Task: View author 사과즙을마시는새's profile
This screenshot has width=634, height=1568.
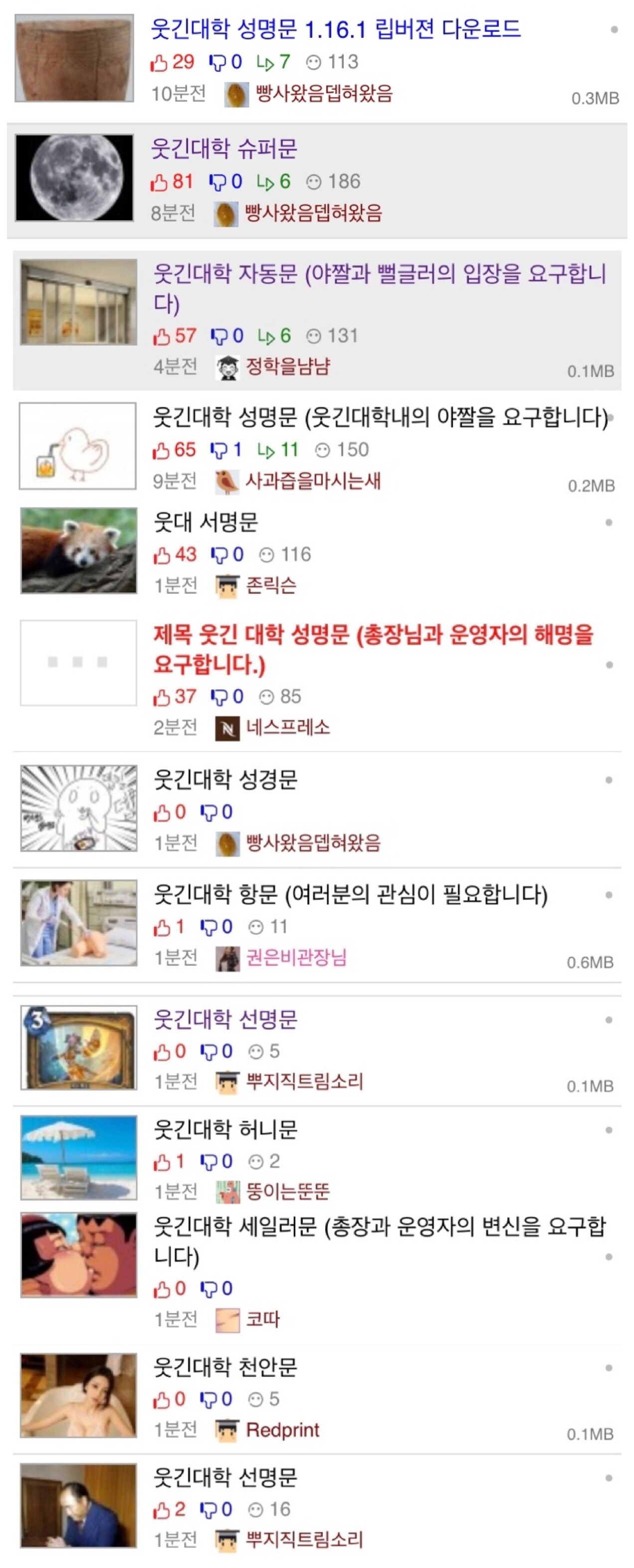Action: tap(312, 481)
